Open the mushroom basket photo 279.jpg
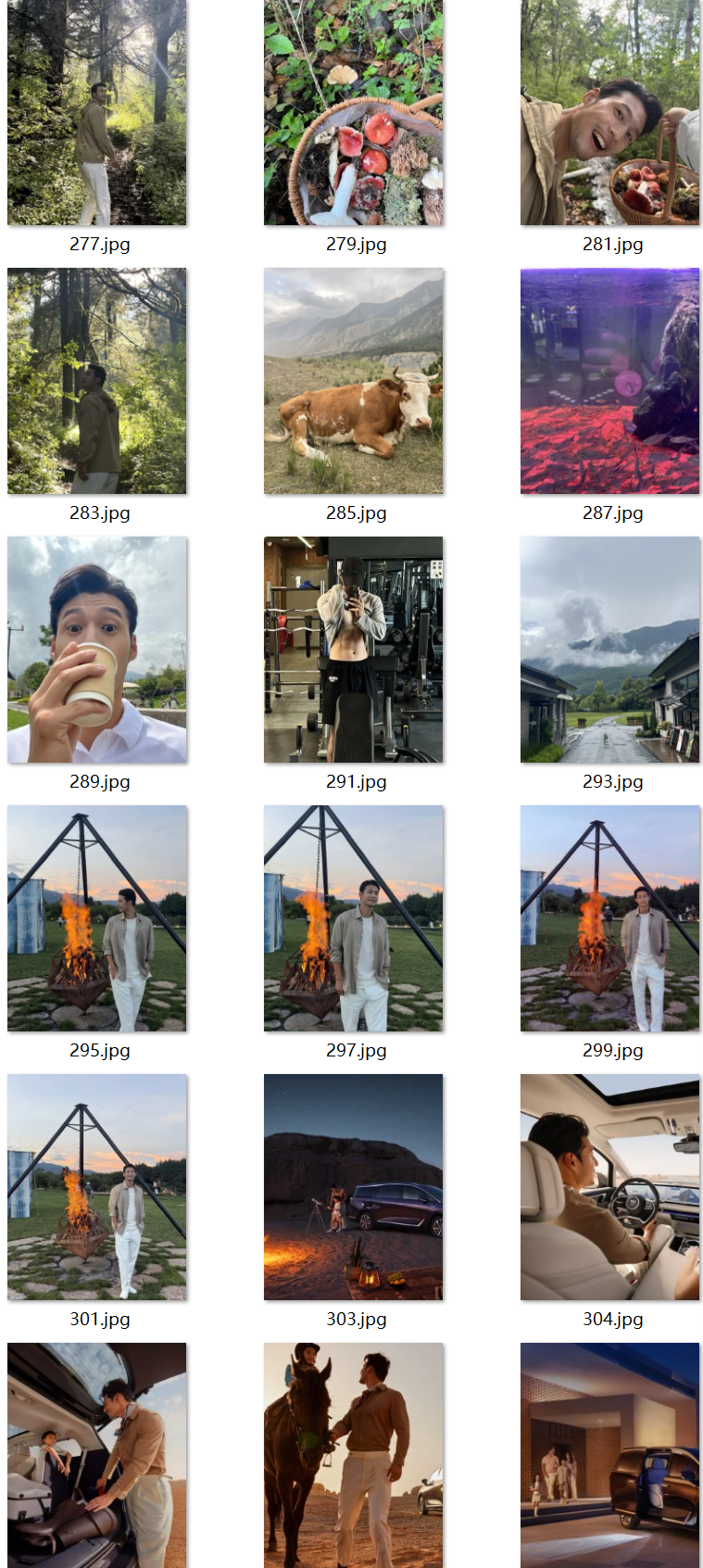This screenshot has height=1568, width=703. click(353, 112)
